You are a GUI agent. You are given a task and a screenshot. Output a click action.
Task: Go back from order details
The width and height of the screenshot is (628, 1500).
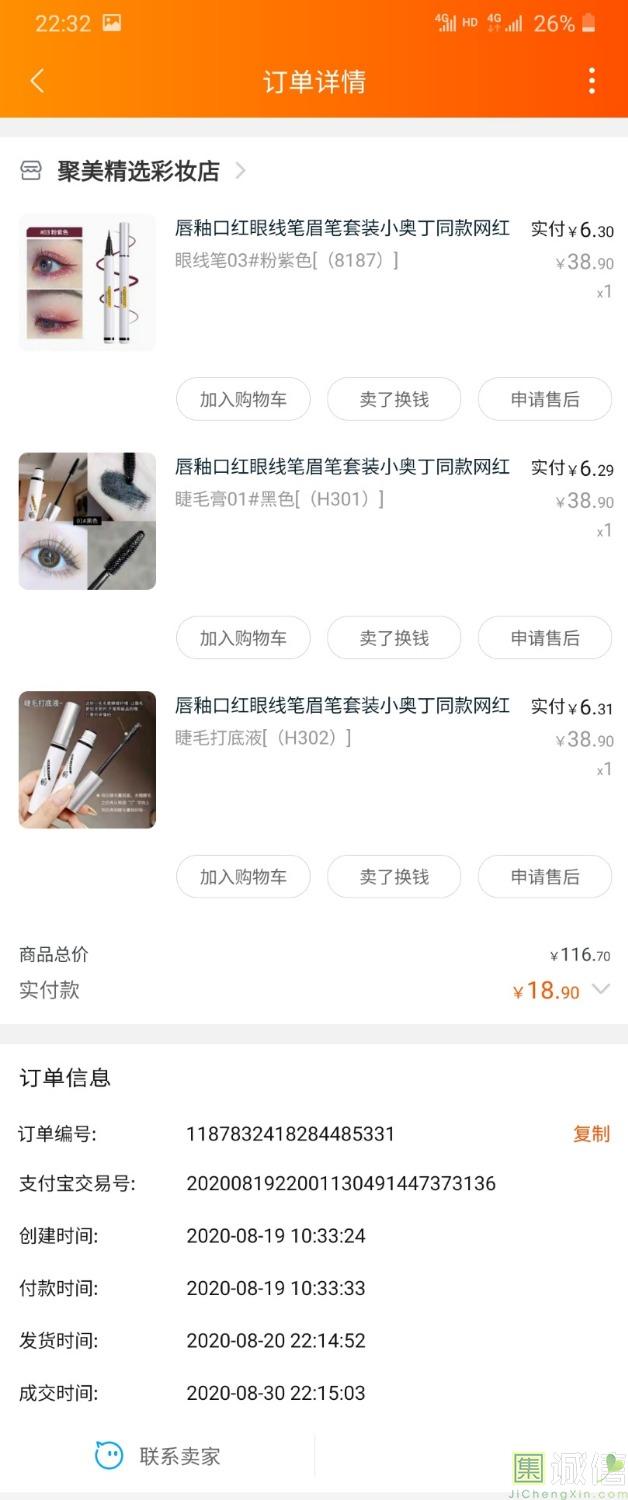38,81
